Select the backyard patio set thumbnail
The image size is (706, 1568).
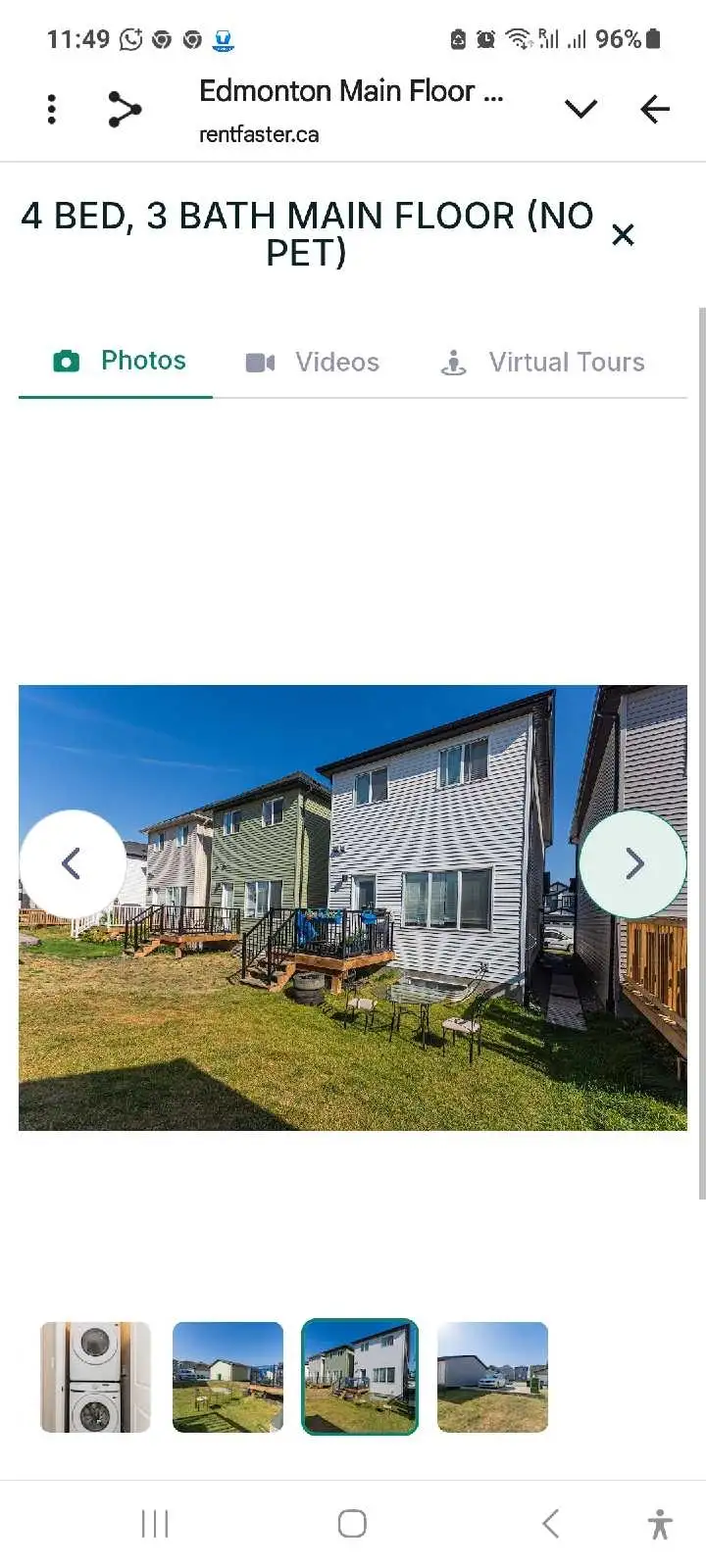(227, 1377)
